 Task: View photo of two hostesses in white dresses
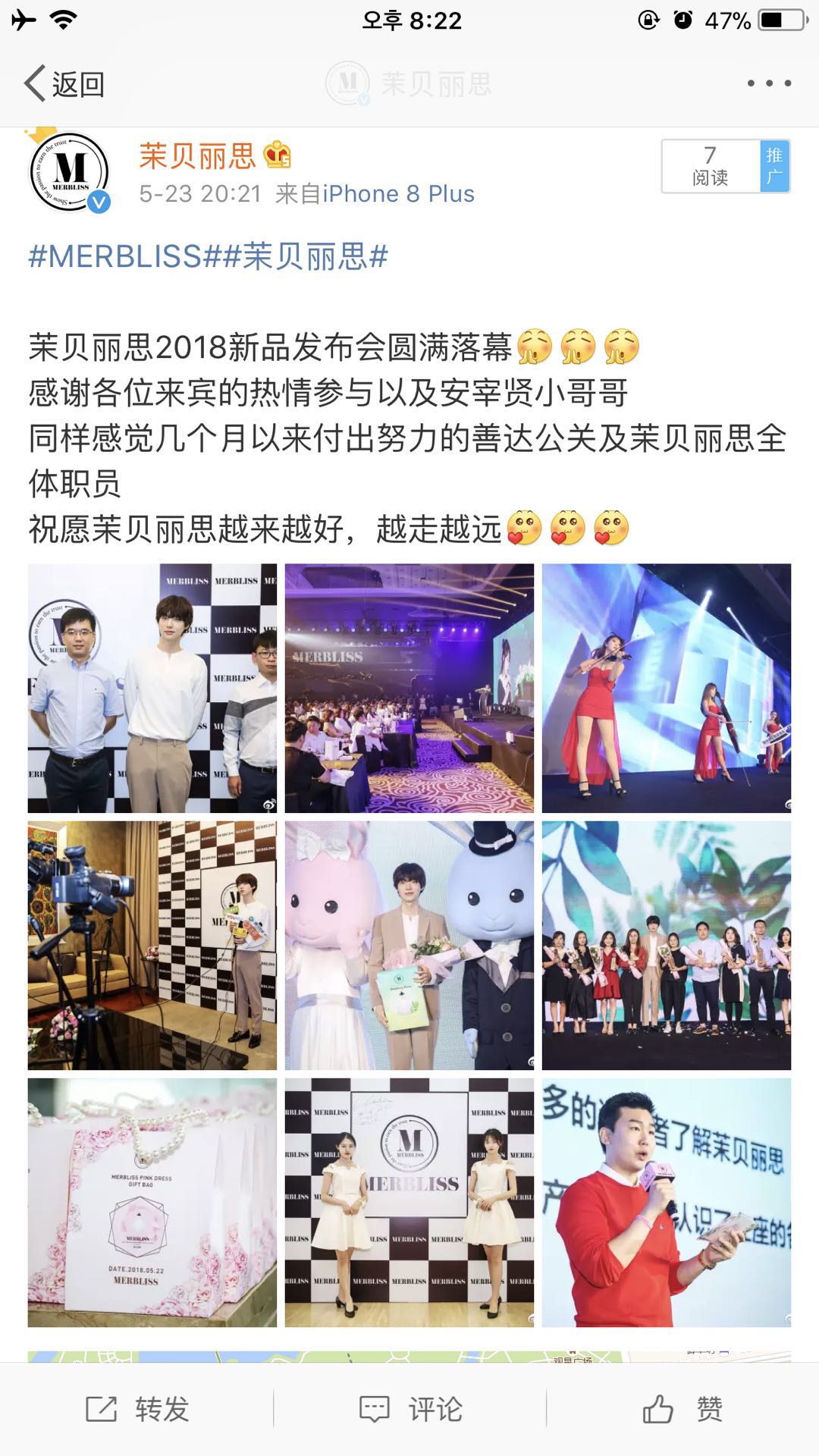pos(409,1202)
